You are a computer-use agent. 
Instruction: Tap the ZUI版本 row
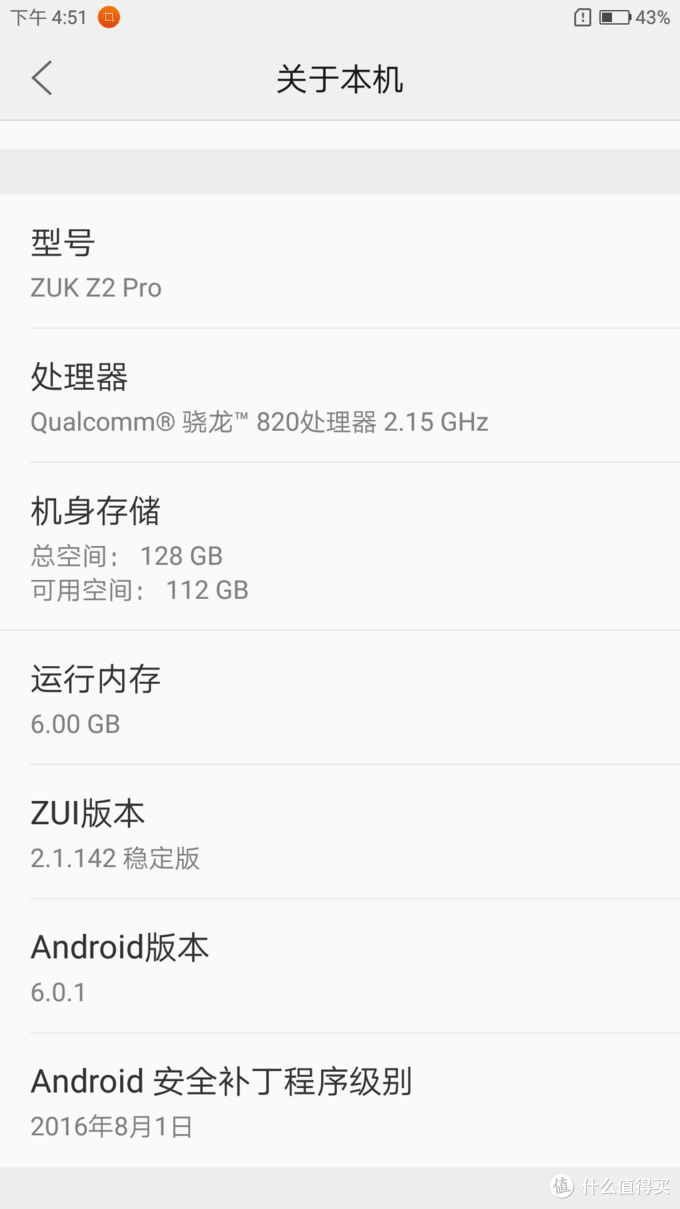340,832
